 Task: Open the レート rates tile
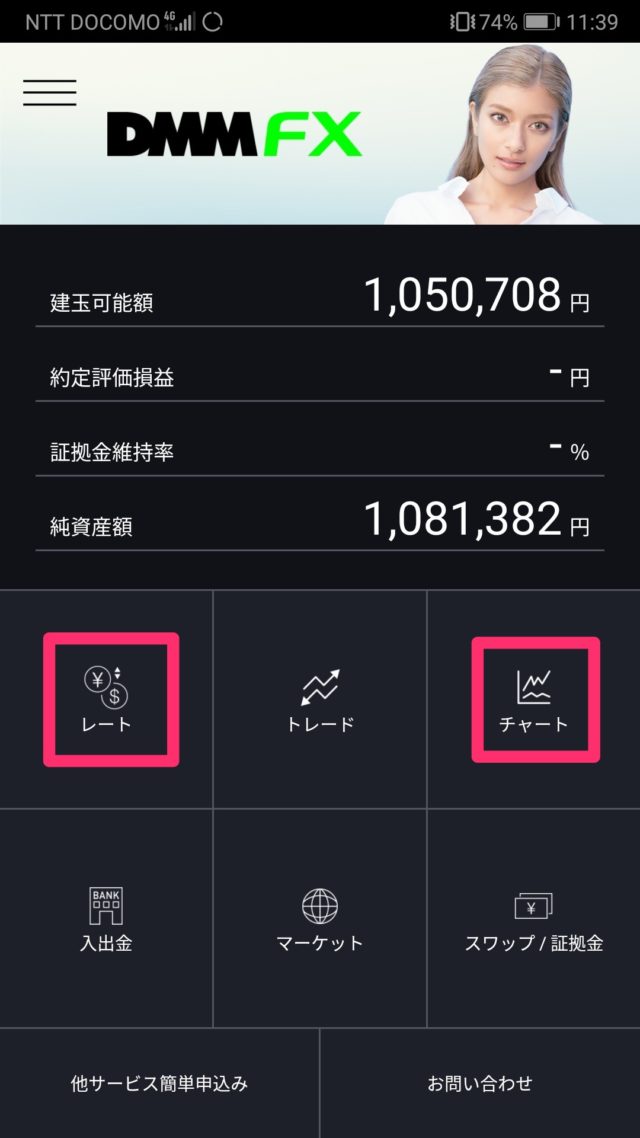107,699
